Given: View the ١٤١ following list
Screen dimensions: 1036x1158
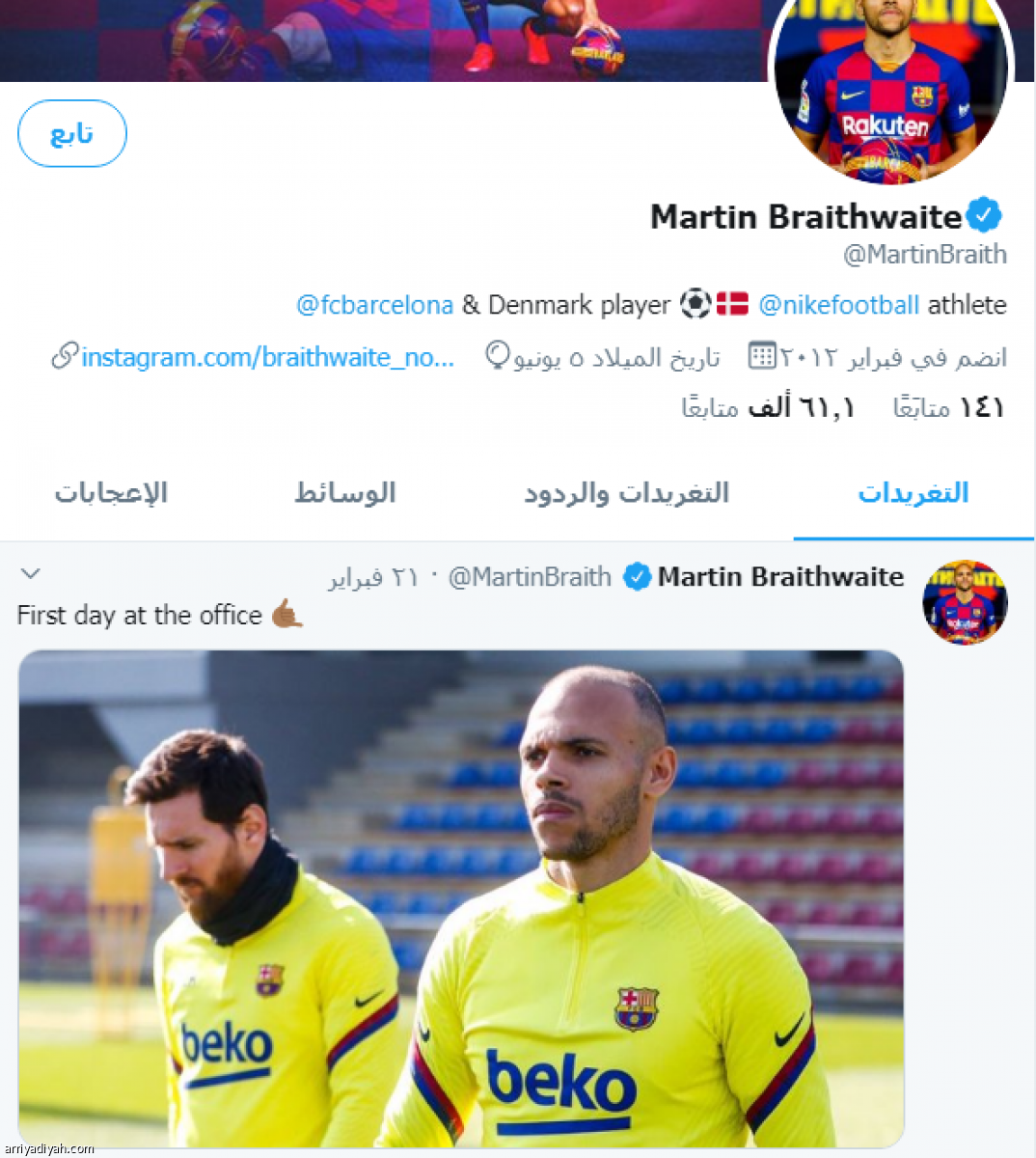Looking at the screenshot, I should [x=948, y=407].
